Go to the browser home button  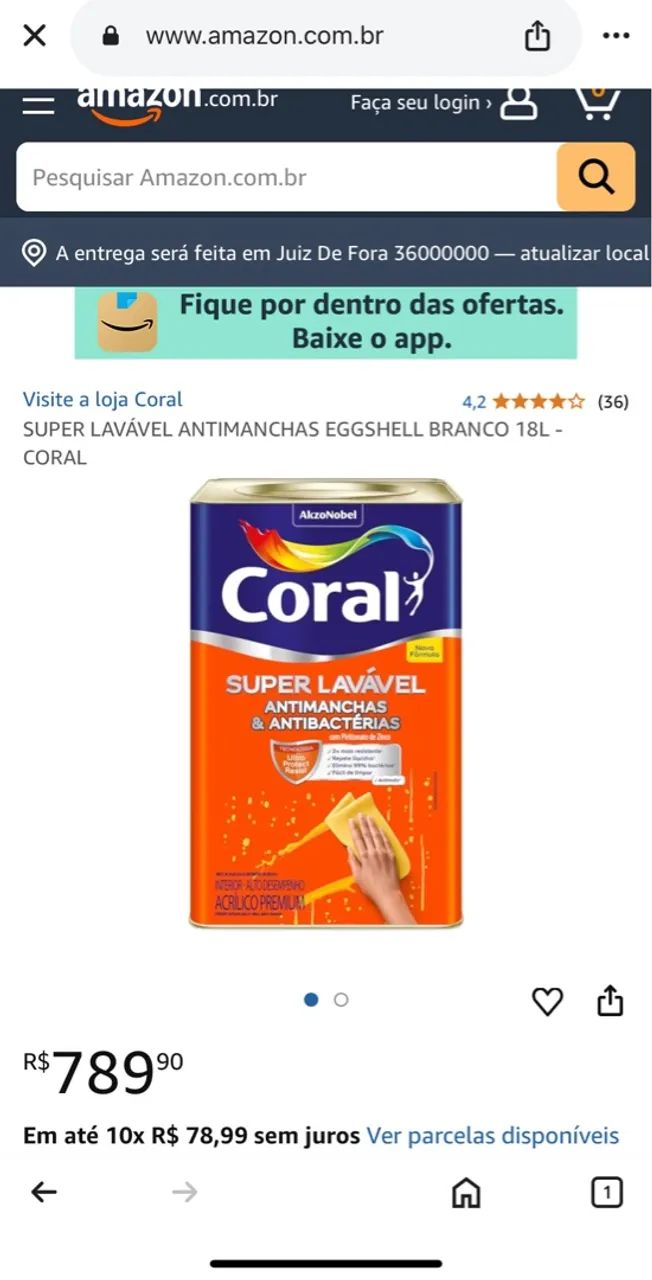click(466, 1192)
